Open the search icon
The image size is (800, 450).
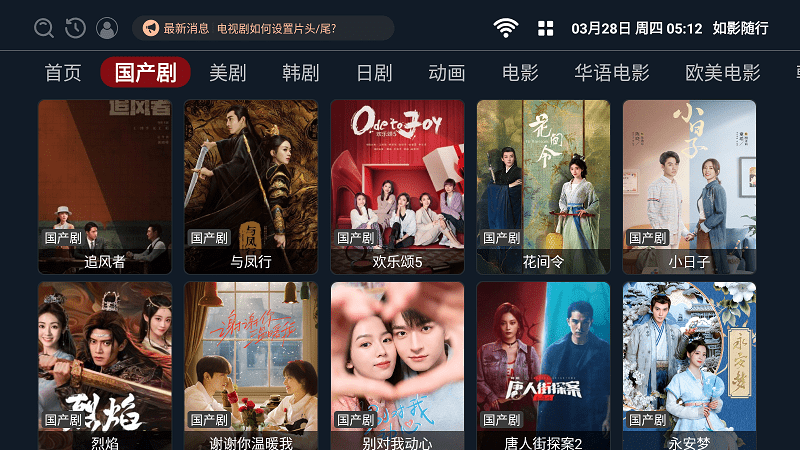tap(44, 28)
